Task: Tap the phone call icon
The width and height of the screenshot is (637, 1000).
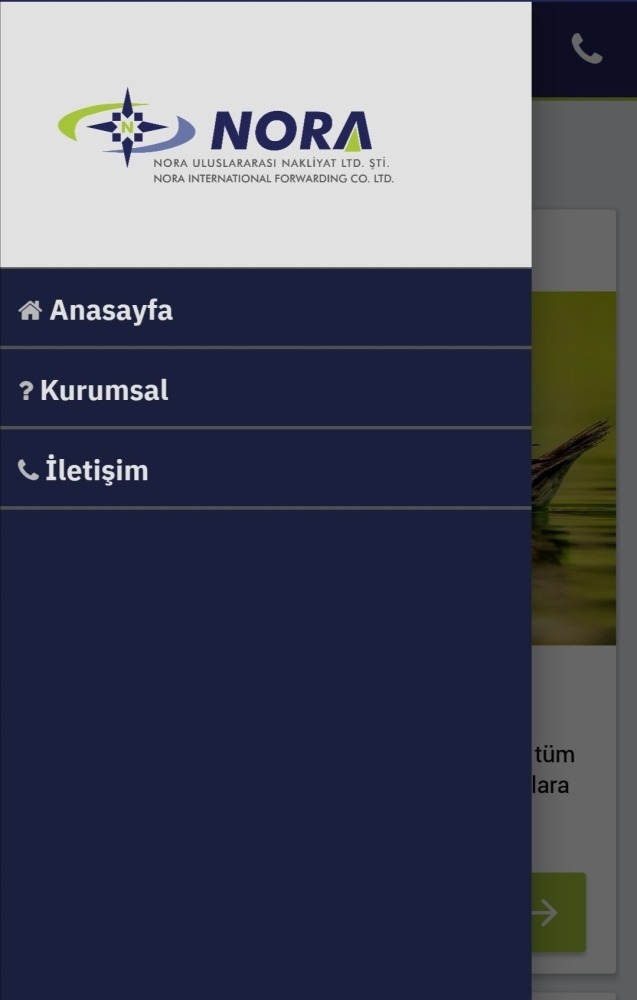Action: [x=586, y=49]
